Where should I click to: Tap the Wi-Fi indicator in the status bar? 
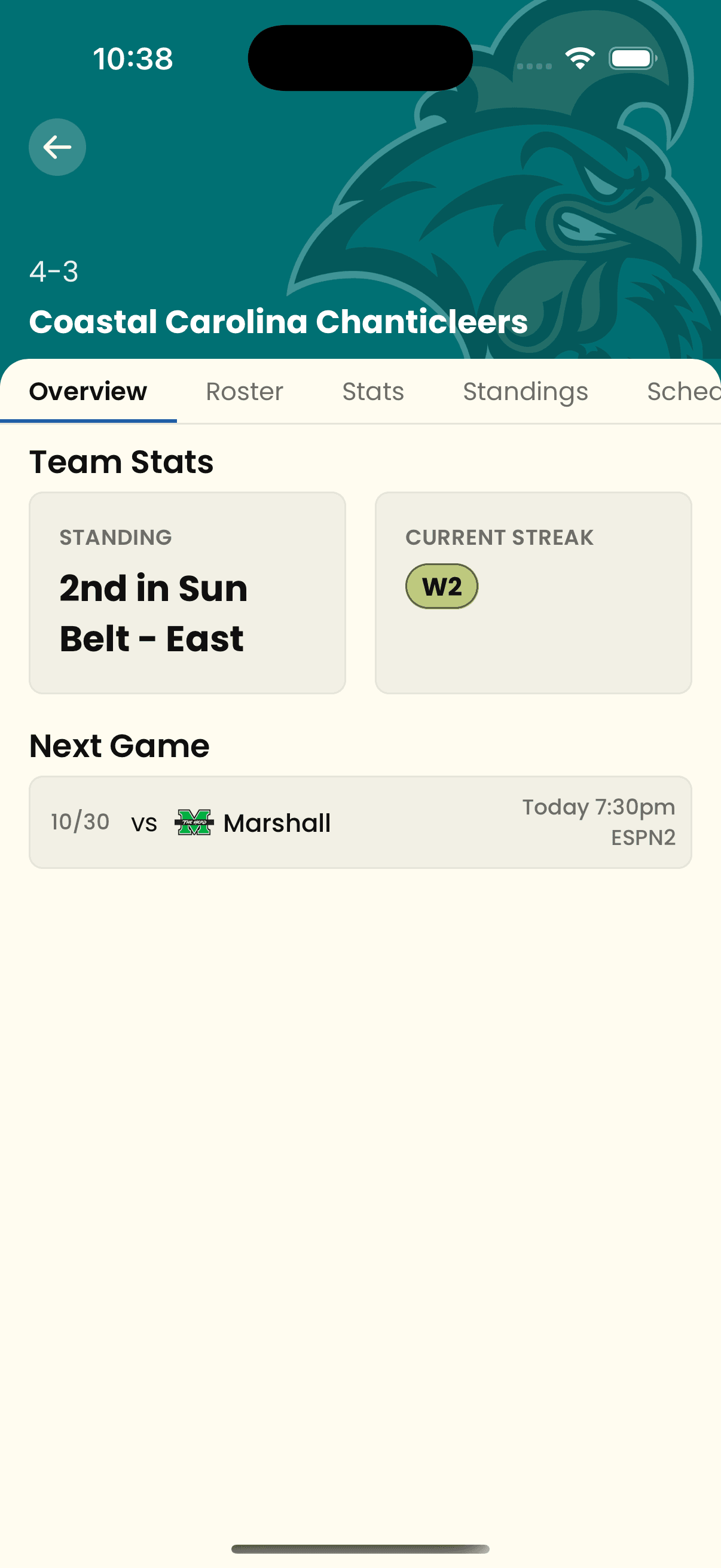tap(579, 58)
